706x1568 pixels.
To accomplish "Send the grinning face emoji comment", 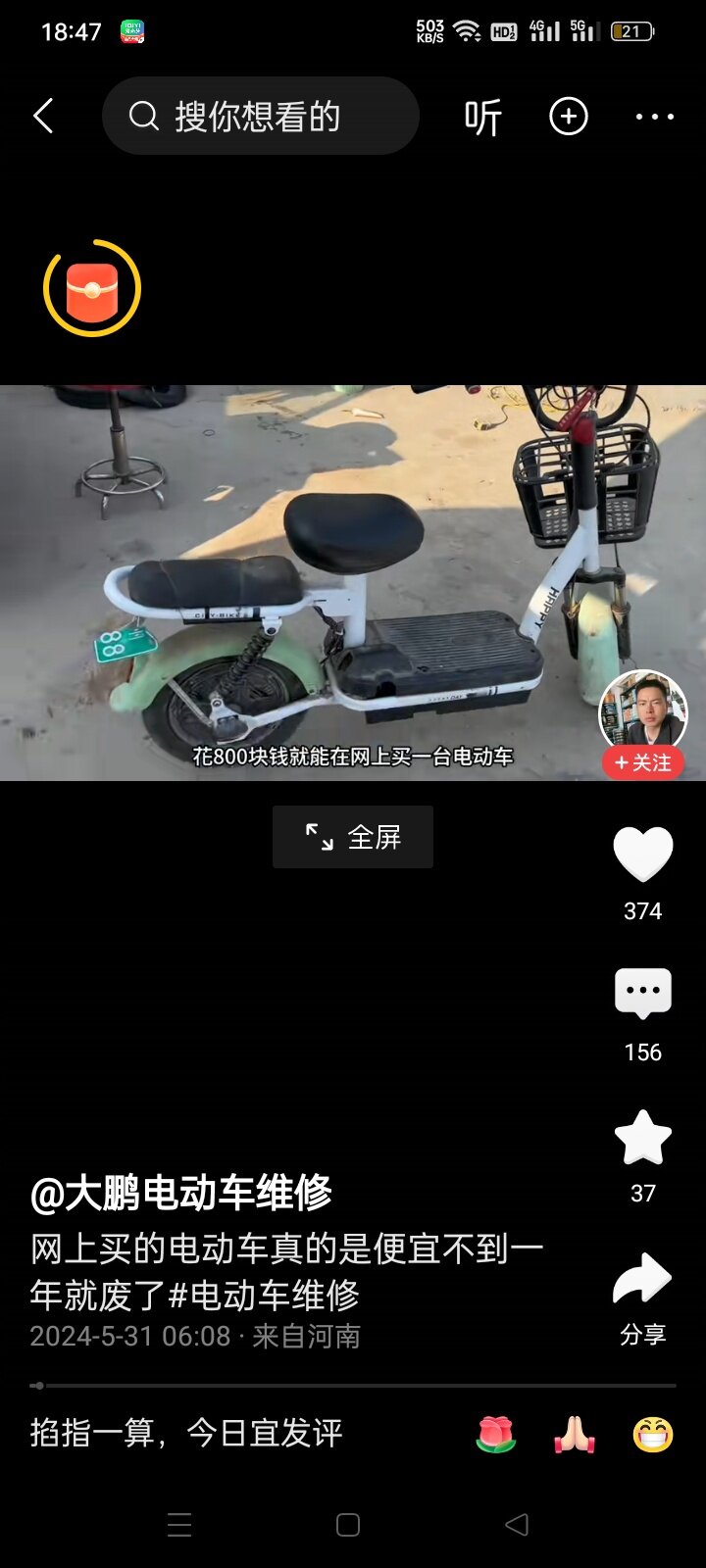I will [653, 1435].
